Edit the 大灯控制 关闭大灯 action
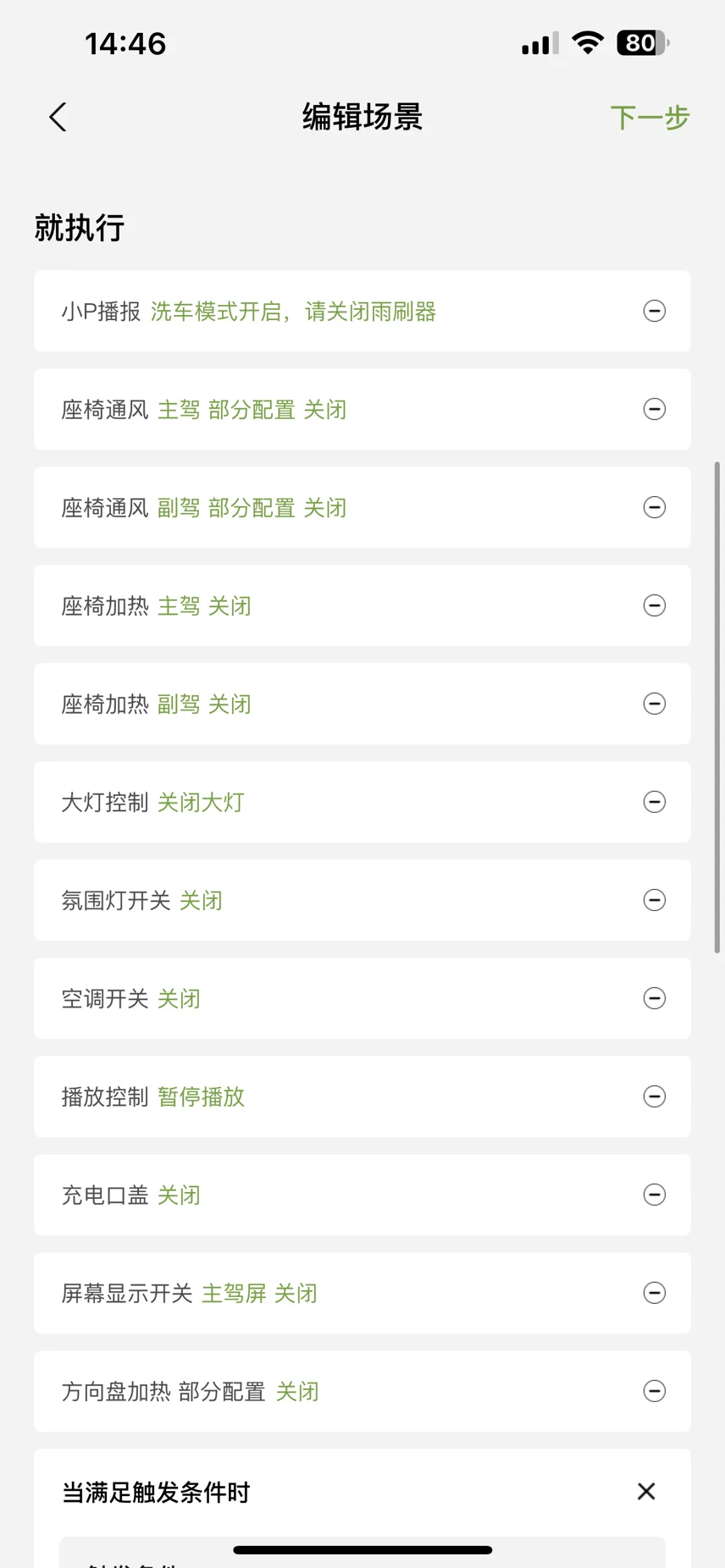The image size is (725, 1568). point(362,802)
